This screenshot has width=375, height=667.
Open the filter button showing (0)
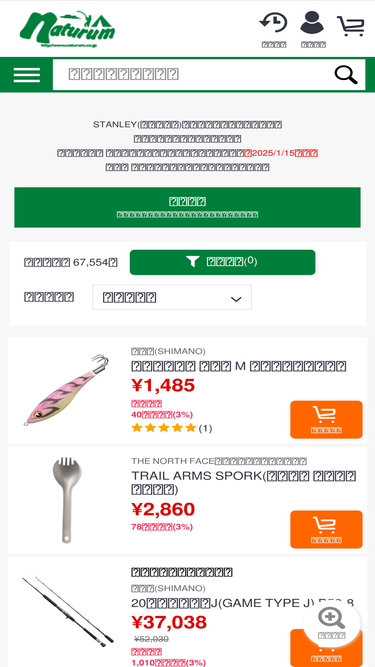222,262
